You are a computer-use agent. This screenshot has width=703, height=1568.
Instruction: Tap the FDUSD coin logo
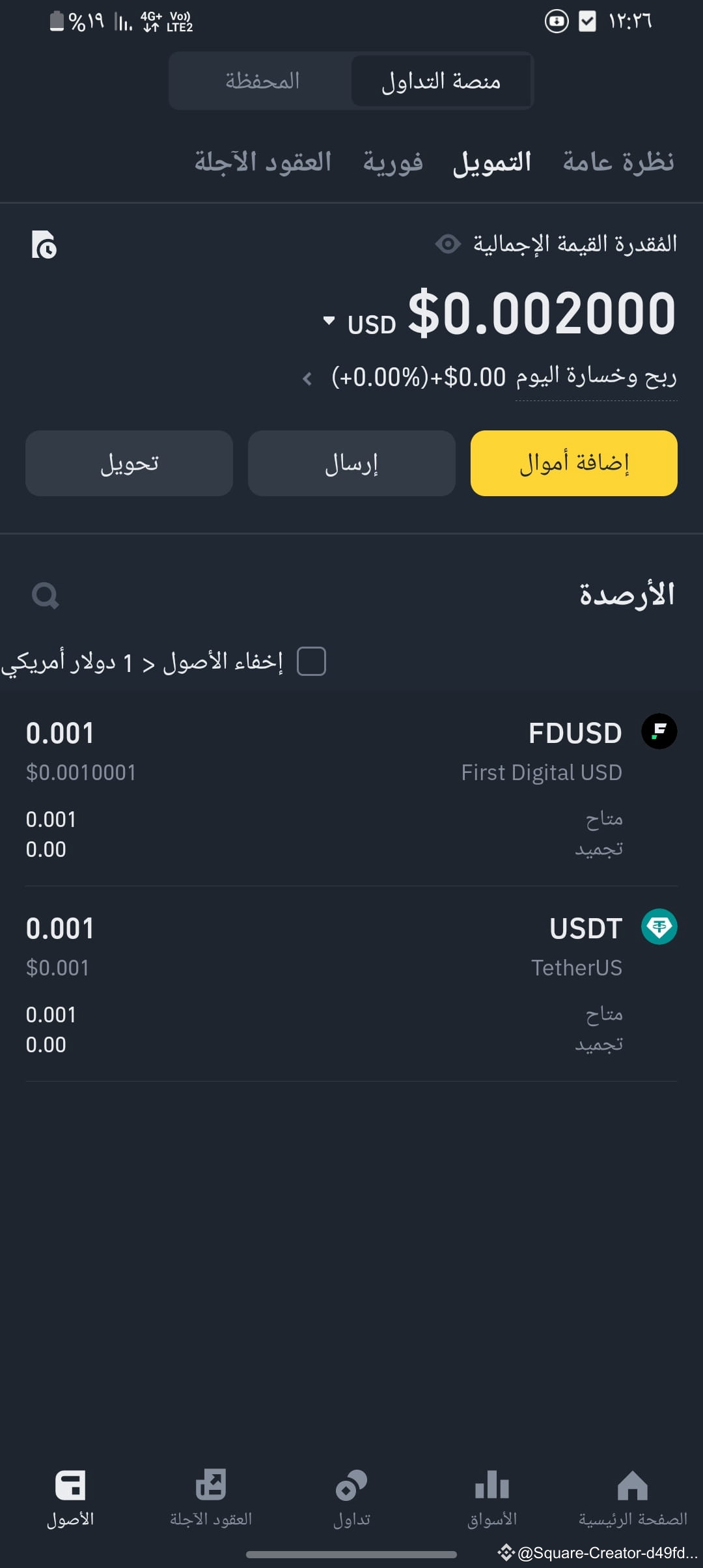tap(658, 731)
